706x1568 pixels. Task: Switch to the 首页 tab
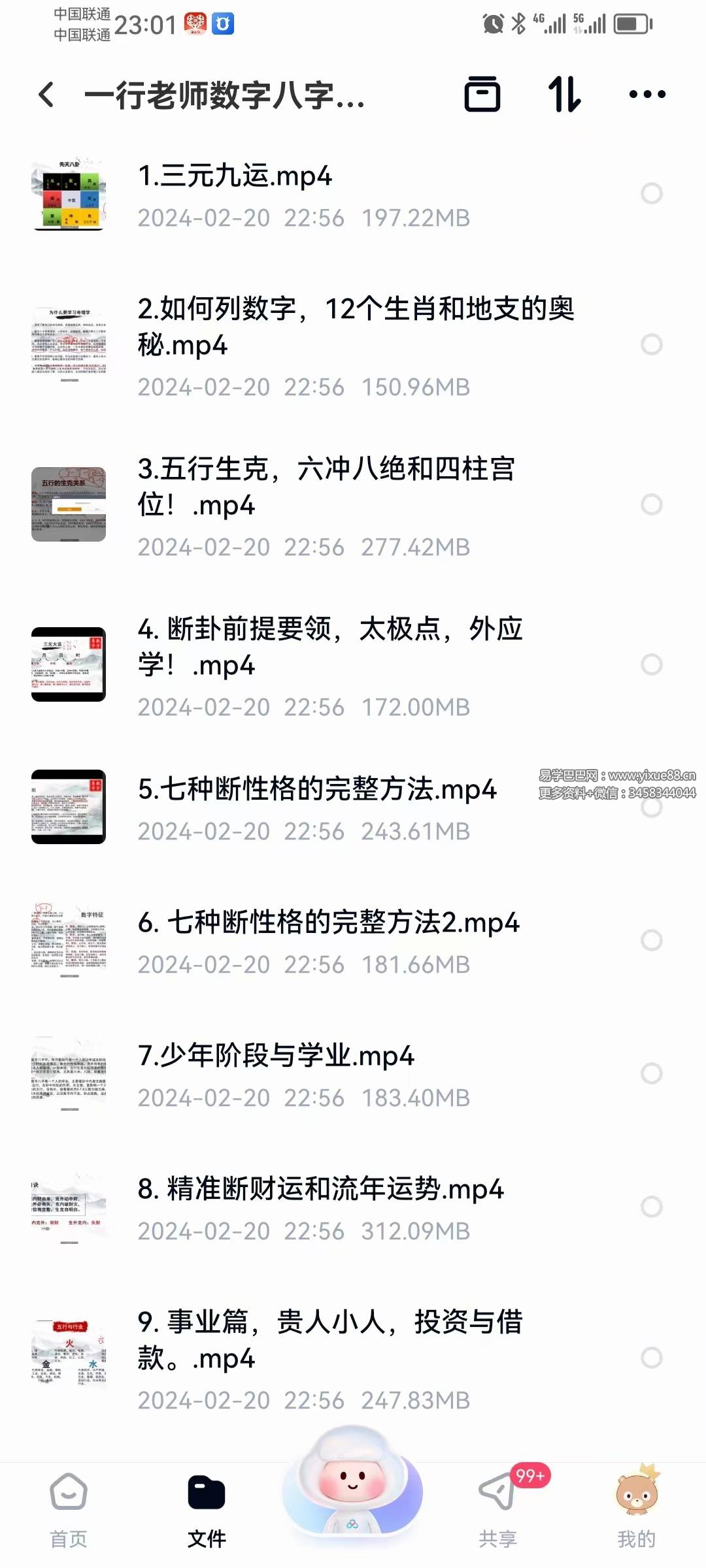pyautogui.click(x=69, y=1509)
